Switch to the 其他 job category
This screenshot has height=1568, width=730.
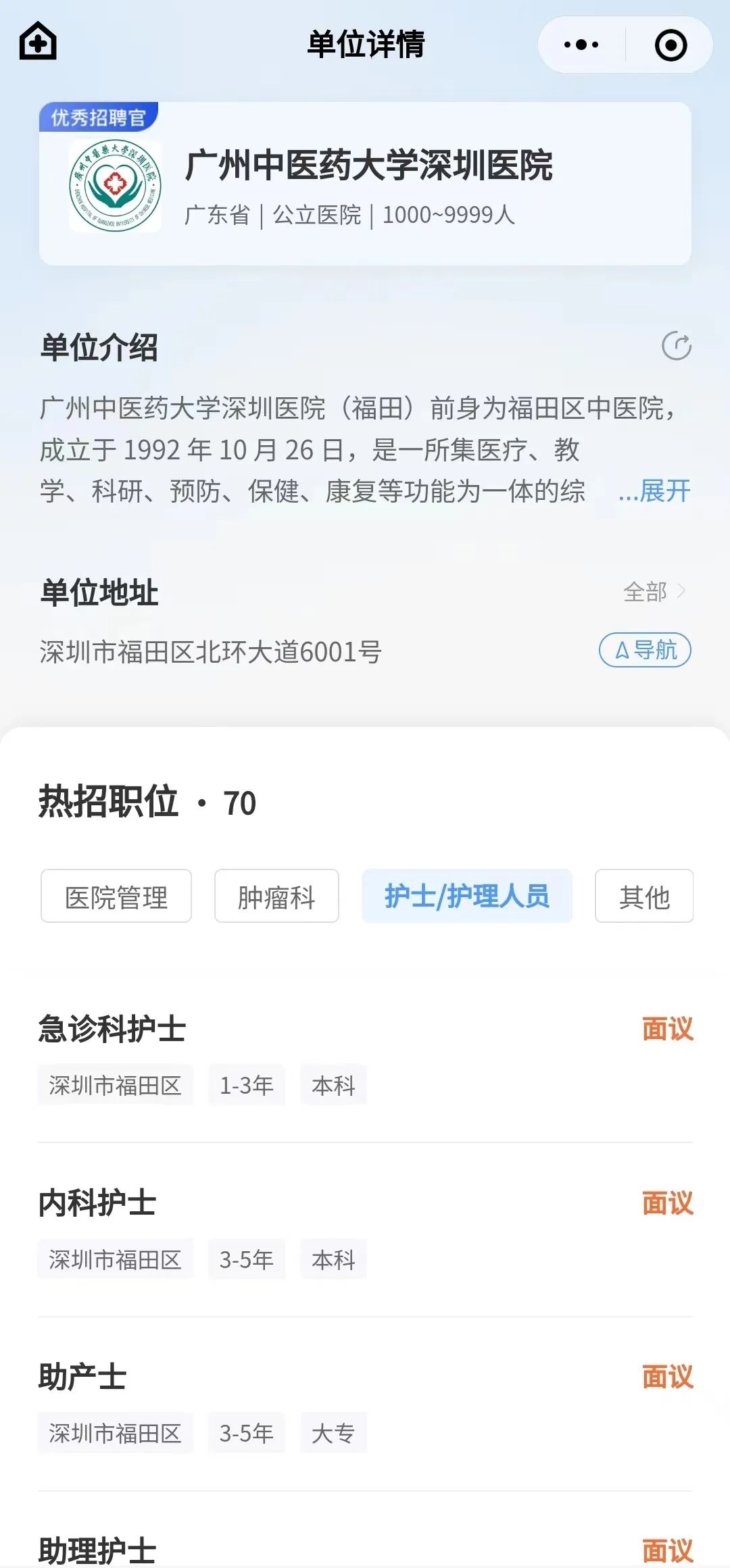coord(644,896)
